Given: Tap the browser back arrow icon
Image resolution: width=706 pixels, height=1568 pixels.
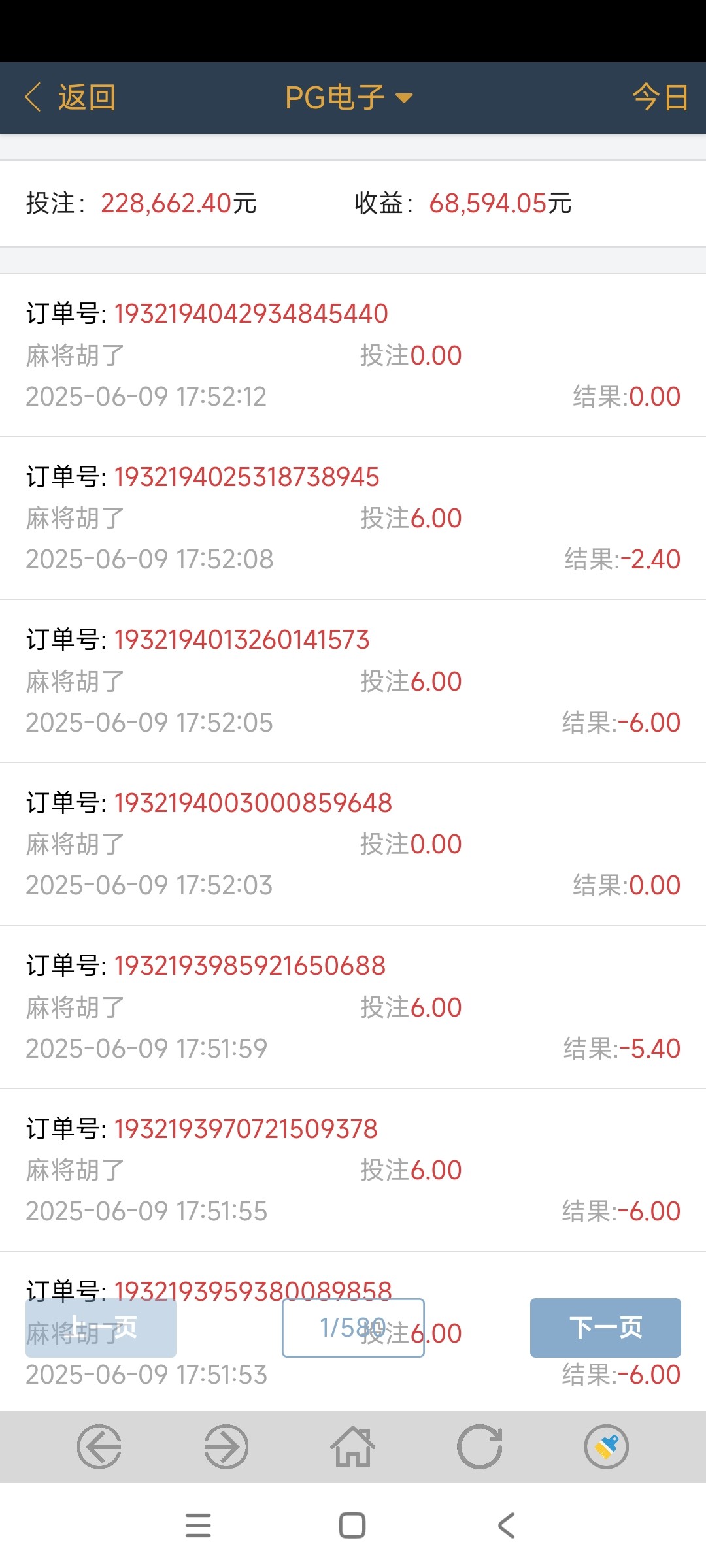Looking at the screenshot, I should click(99, 1446).
